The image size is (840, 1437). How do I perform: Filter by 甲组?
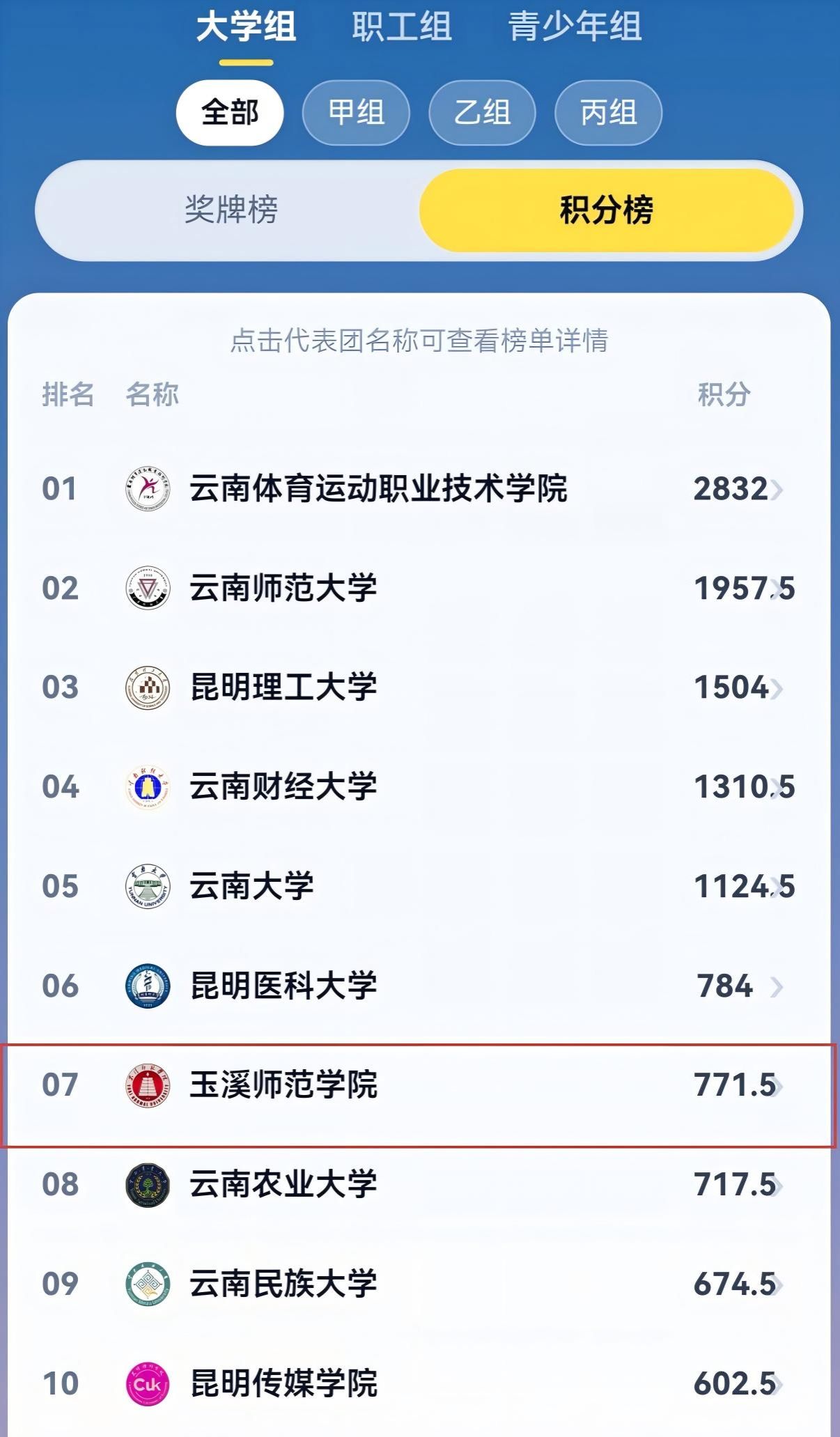tap(356, 113)
